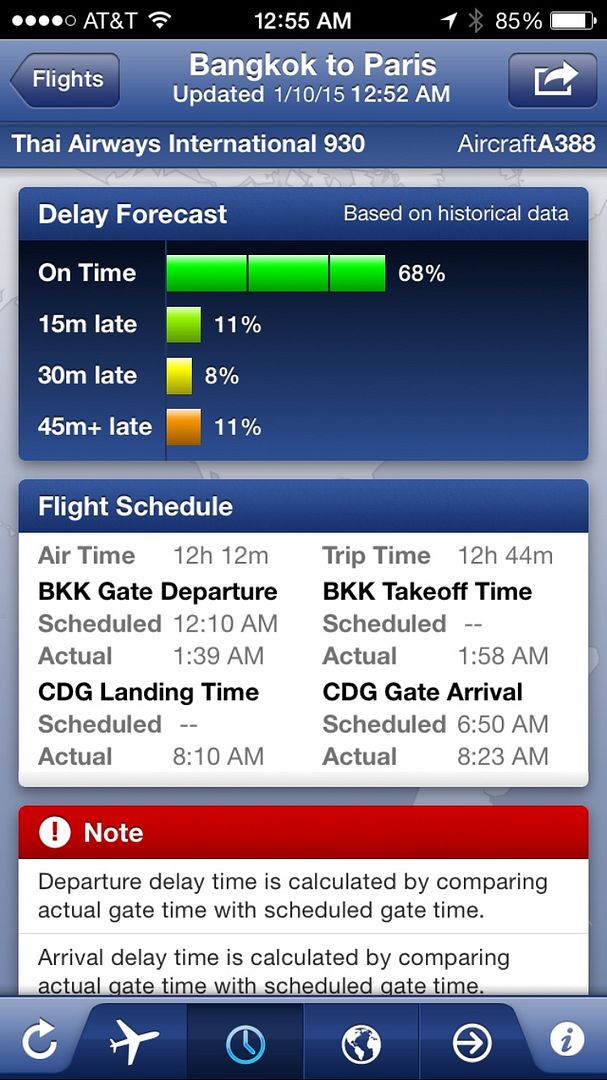Refresh the flight data
This screenshot has height=1080, width=607.
pos(40,1042)
